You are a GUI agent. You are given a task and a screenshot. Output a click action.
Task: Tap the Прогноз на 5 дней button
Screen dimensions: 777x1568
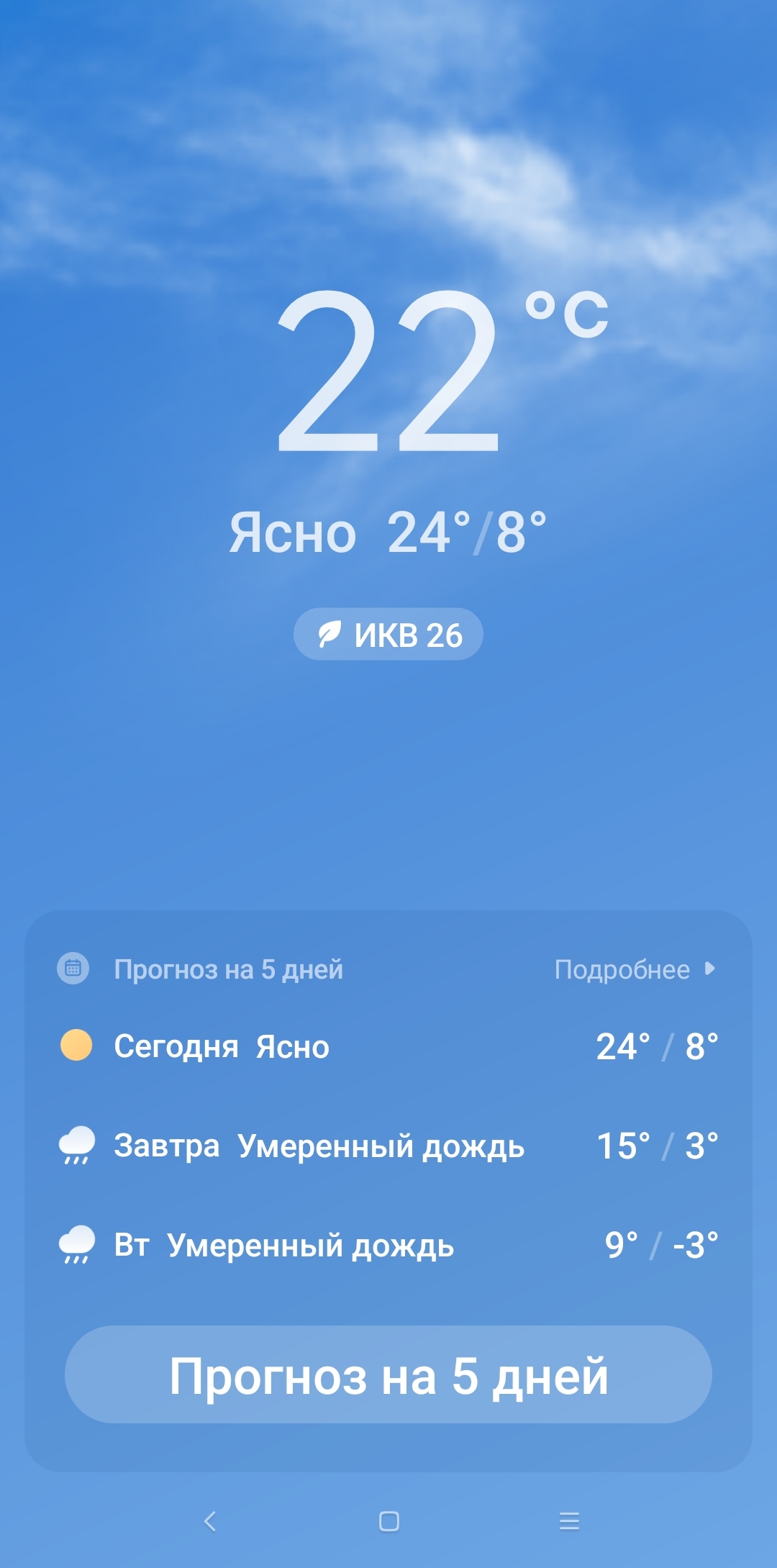388,1374
